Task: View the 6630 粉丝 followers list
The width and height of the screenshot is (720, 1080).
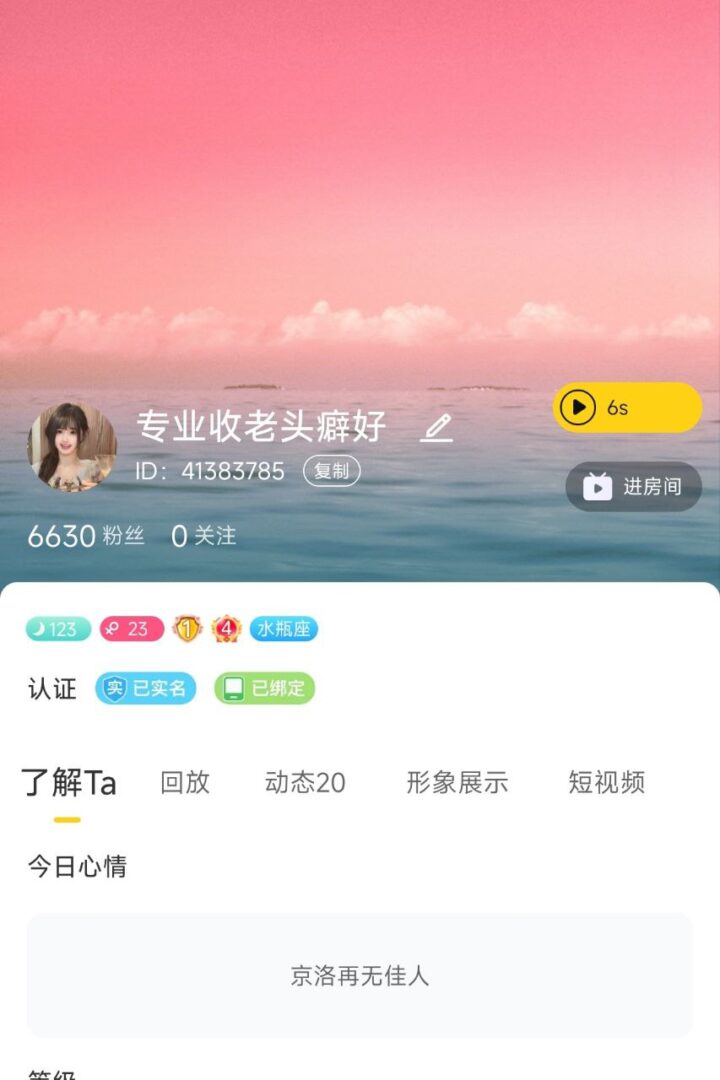Action: click(x=86, y=536)
